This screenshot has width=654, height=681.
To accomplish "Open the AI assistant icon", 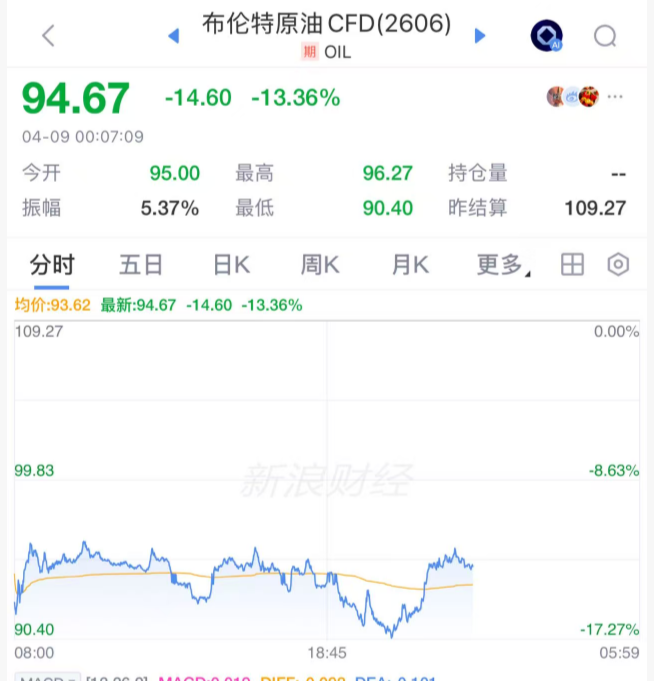I will 546,36.
